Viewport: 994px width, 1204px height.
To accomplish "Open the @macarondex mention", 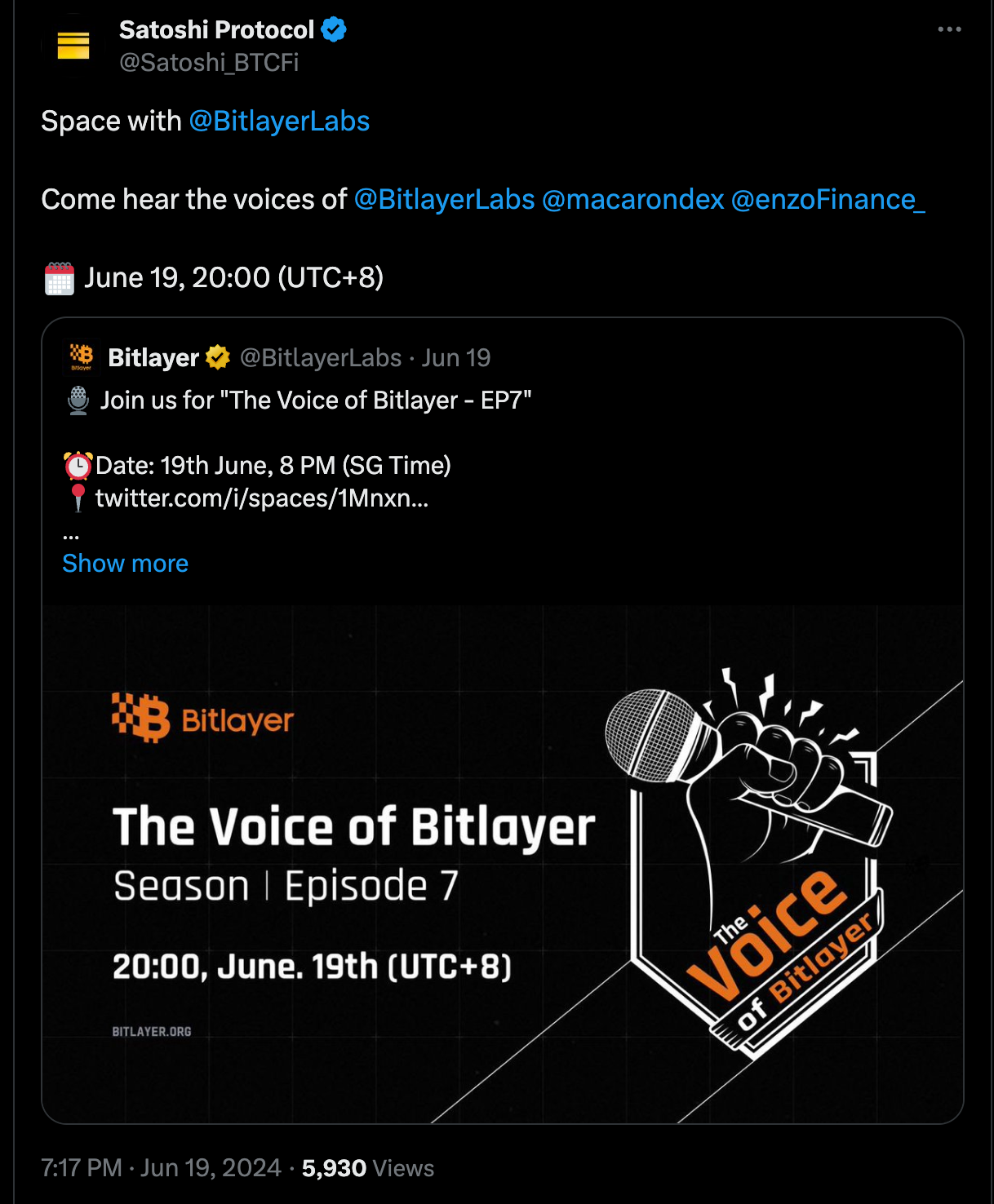I will point(632,199).
